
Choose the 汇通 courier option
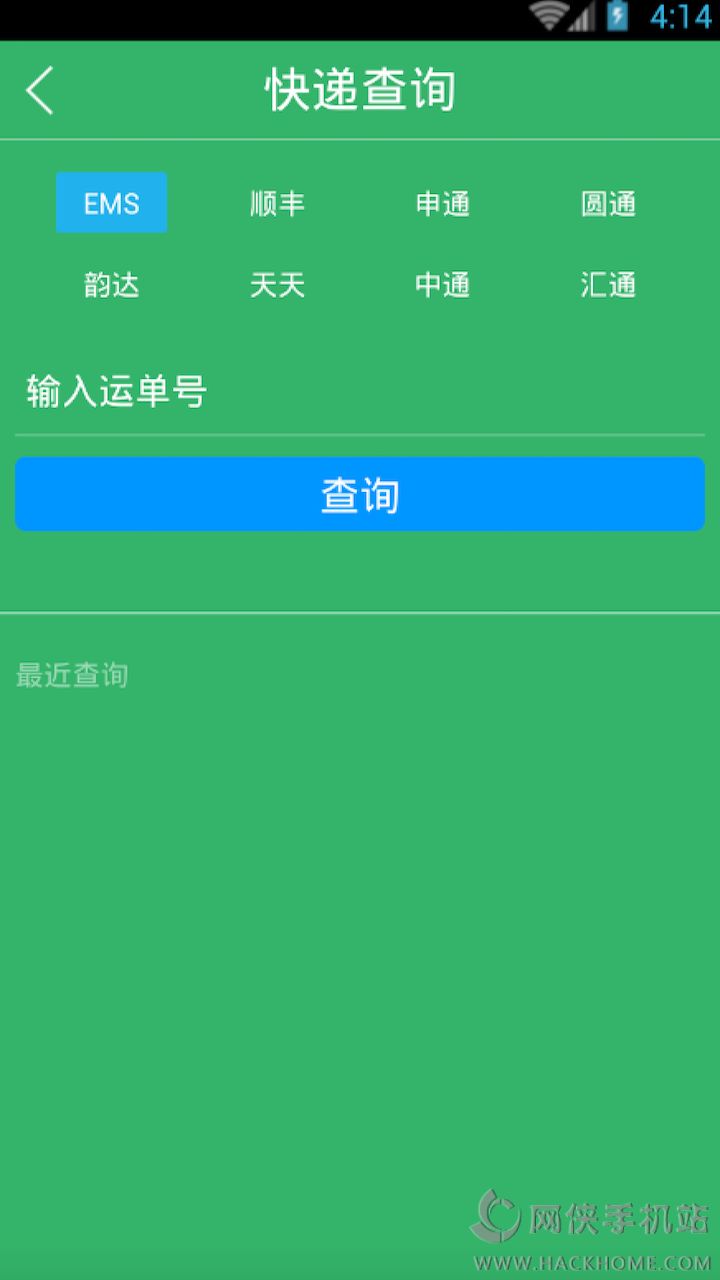pos(608,285)
